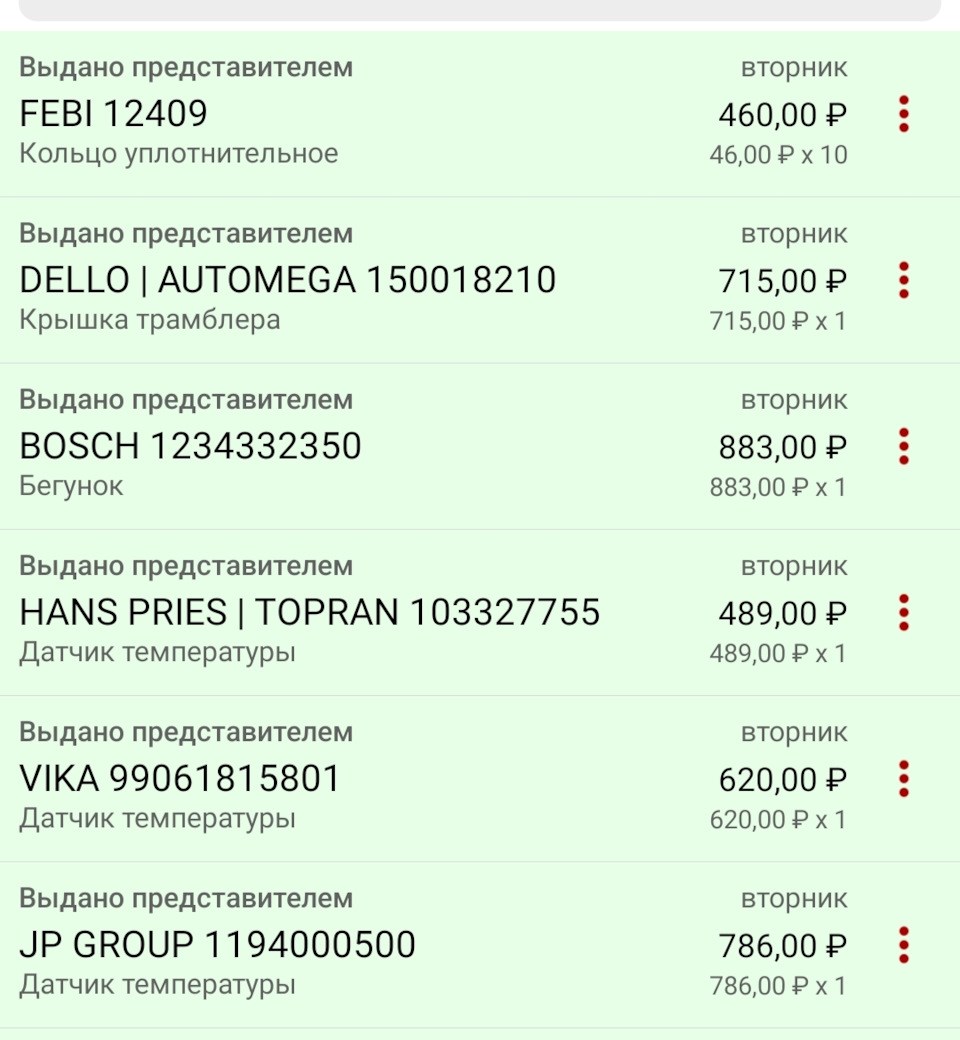Open options menu for FEBI 12409 entry

click(x=904, y=113)
